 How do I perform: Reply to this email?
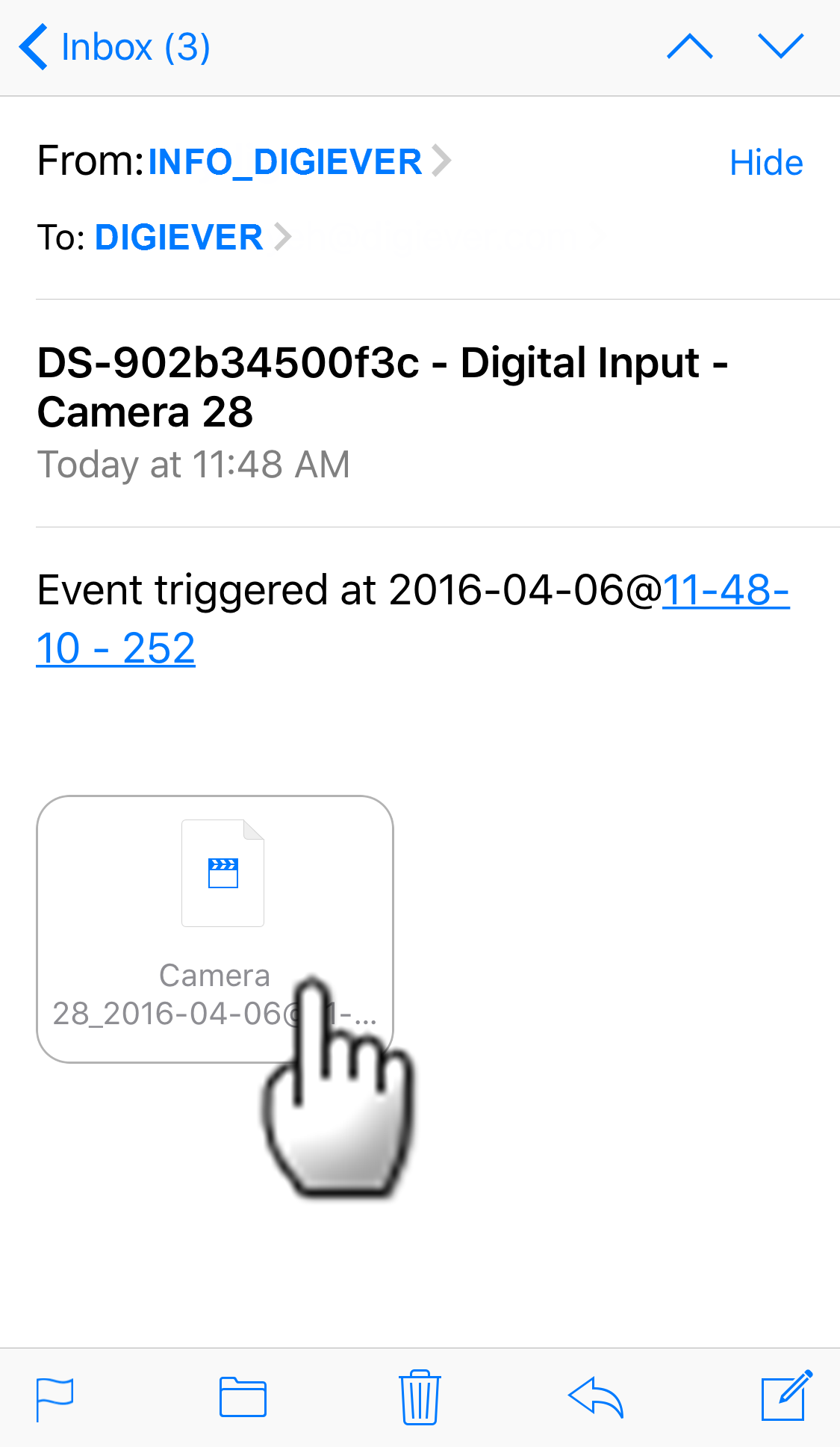pos(596,1397)
